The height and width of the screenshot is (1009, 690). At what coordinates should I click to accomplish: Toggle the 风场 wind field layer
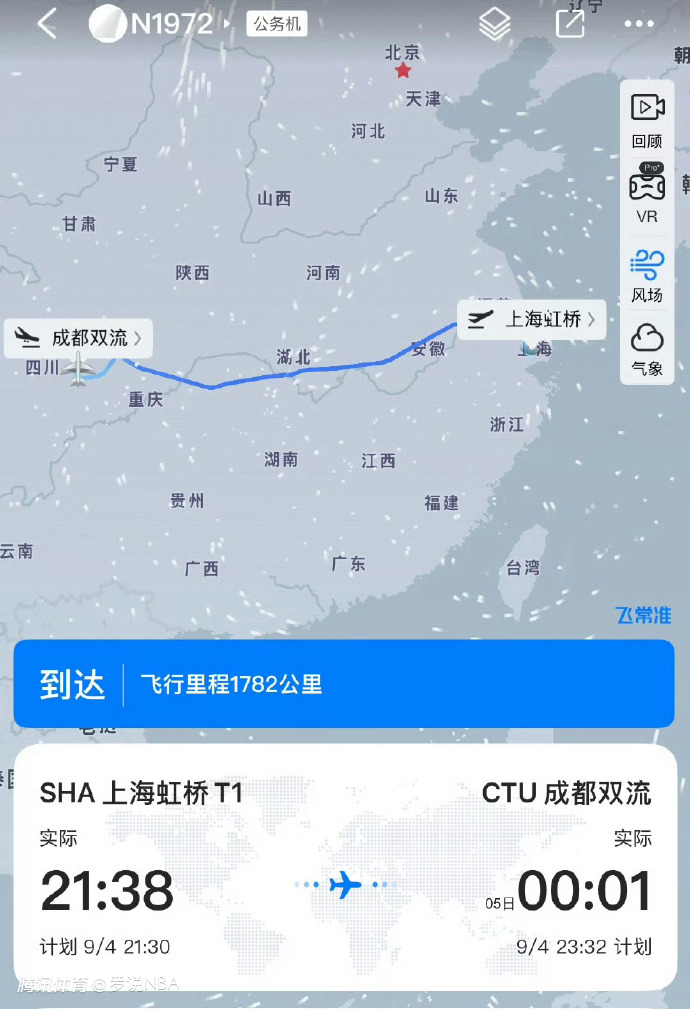[x=647, y=275]
